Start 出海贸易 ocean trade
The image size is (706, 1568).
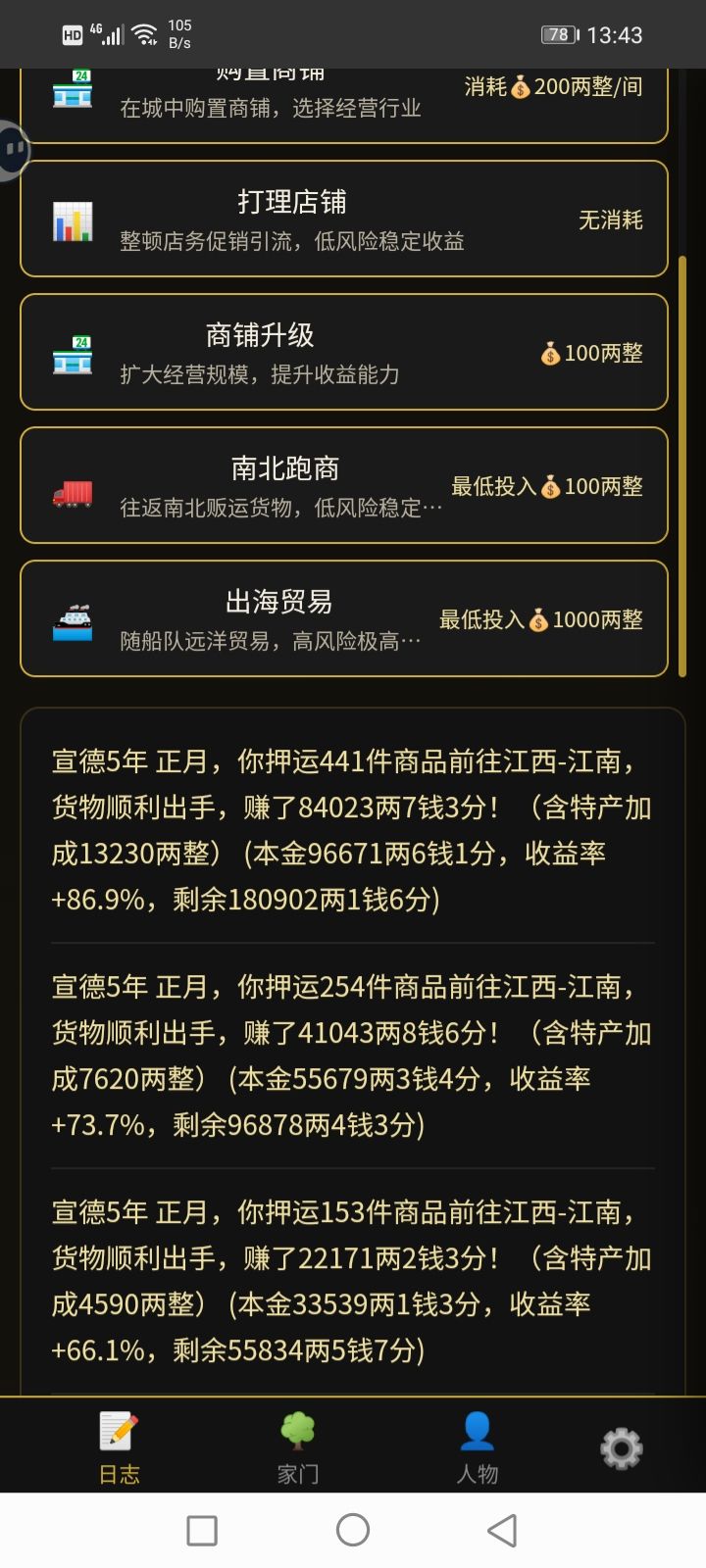point(343,619)
